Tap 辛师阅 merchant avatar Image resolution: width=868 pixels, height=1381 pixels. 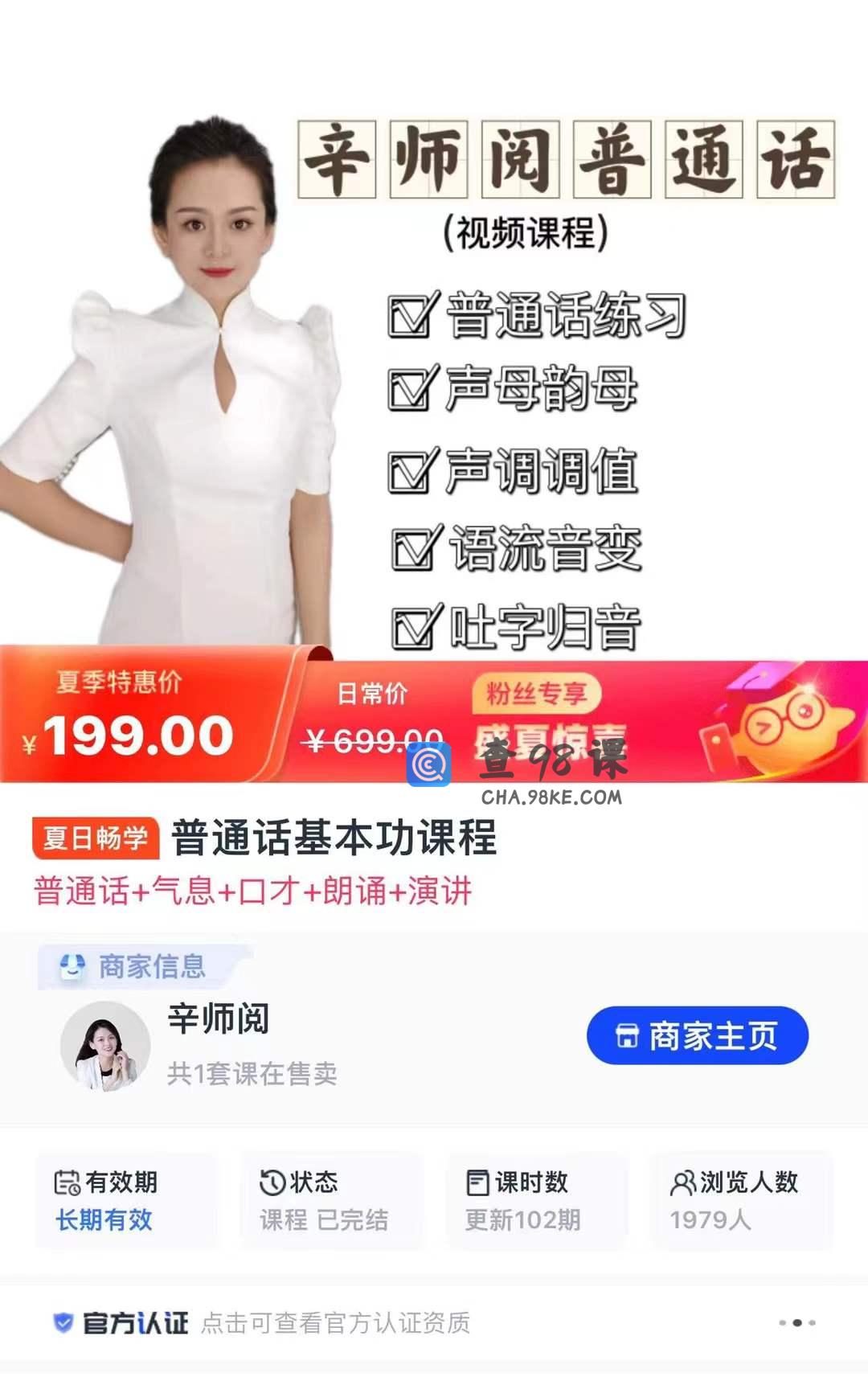(x=105, y=1047)
